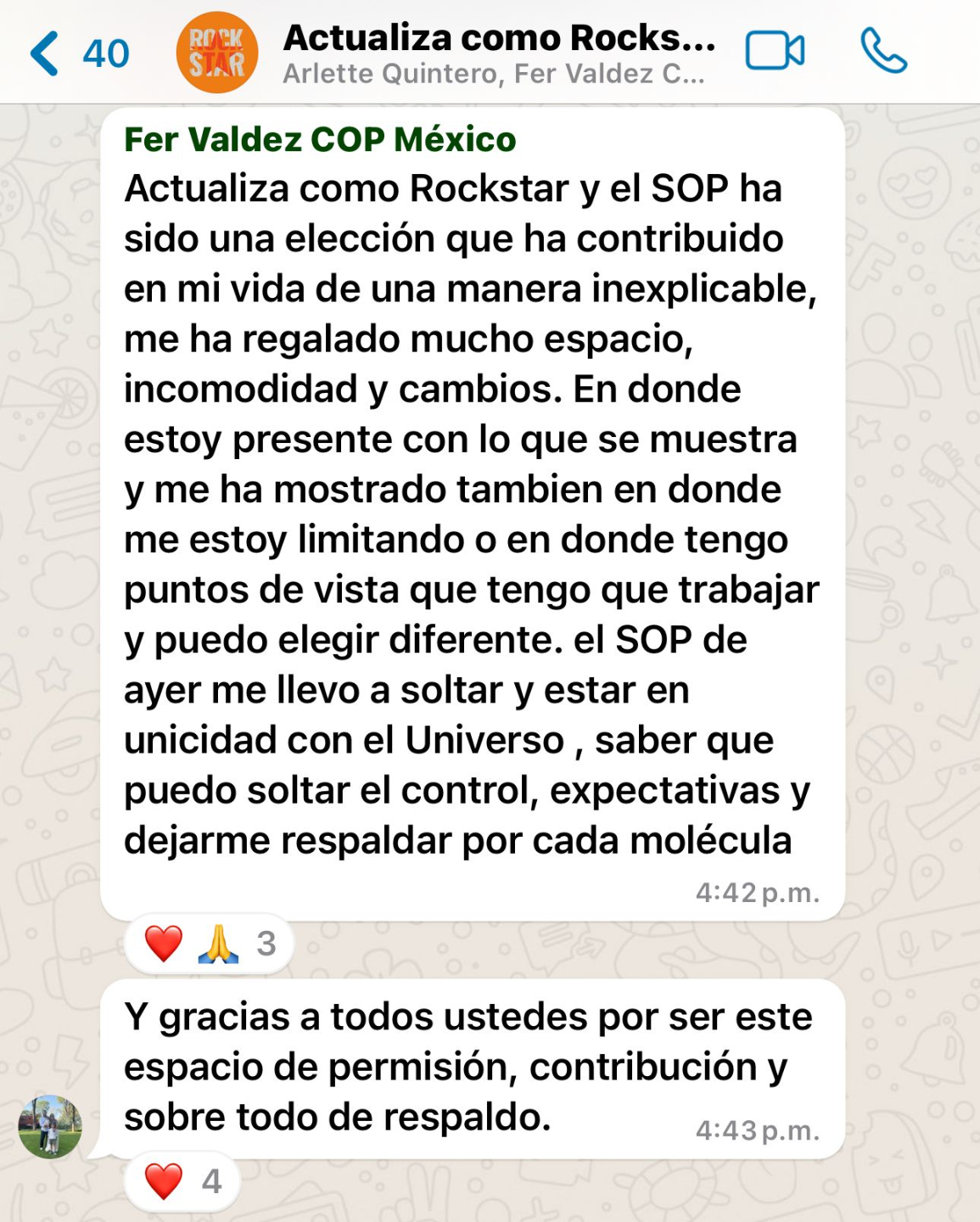Open Actualiza como Rockstar group info

pos(498,53)
